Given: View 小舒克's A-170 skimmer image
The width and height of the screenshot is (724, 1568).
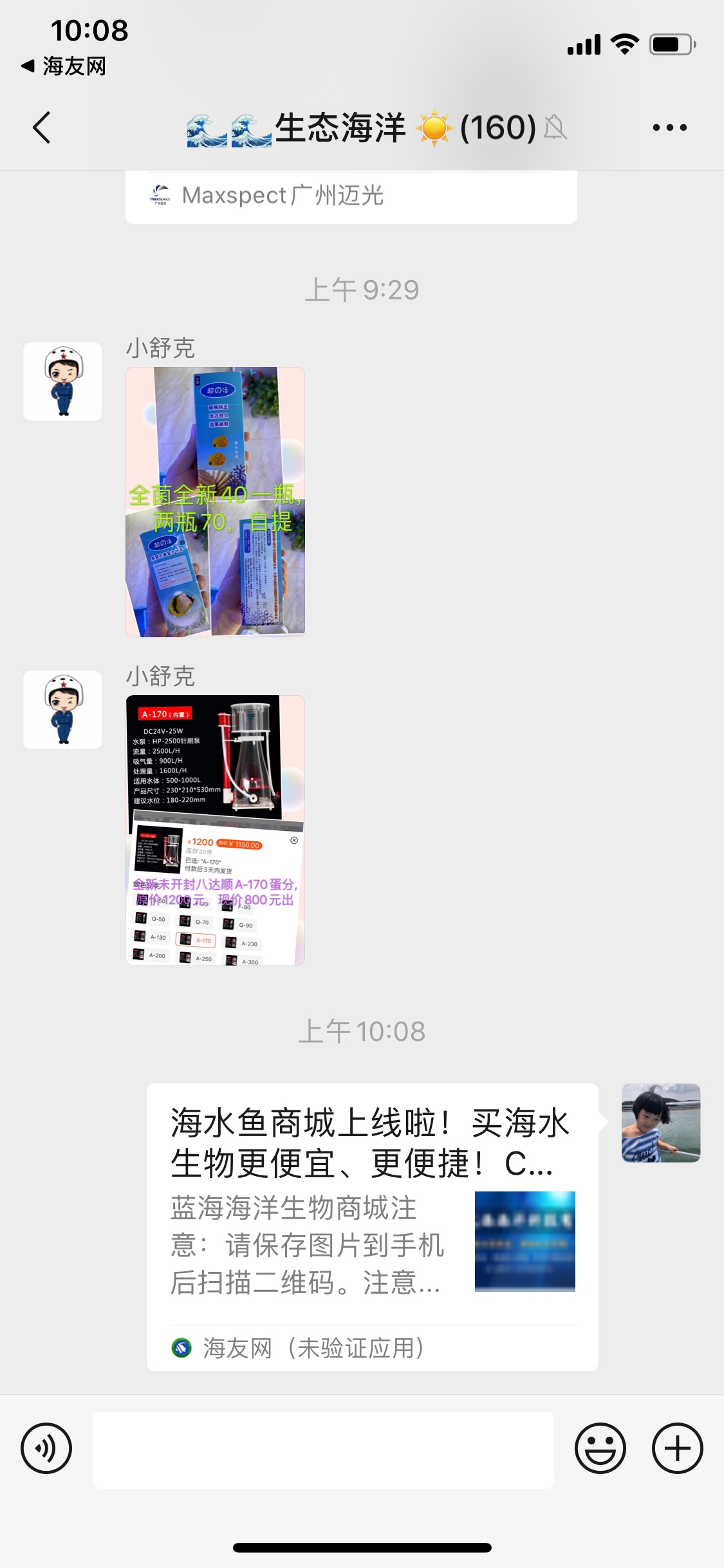Looking at the screenshot, I should (215, 830).
